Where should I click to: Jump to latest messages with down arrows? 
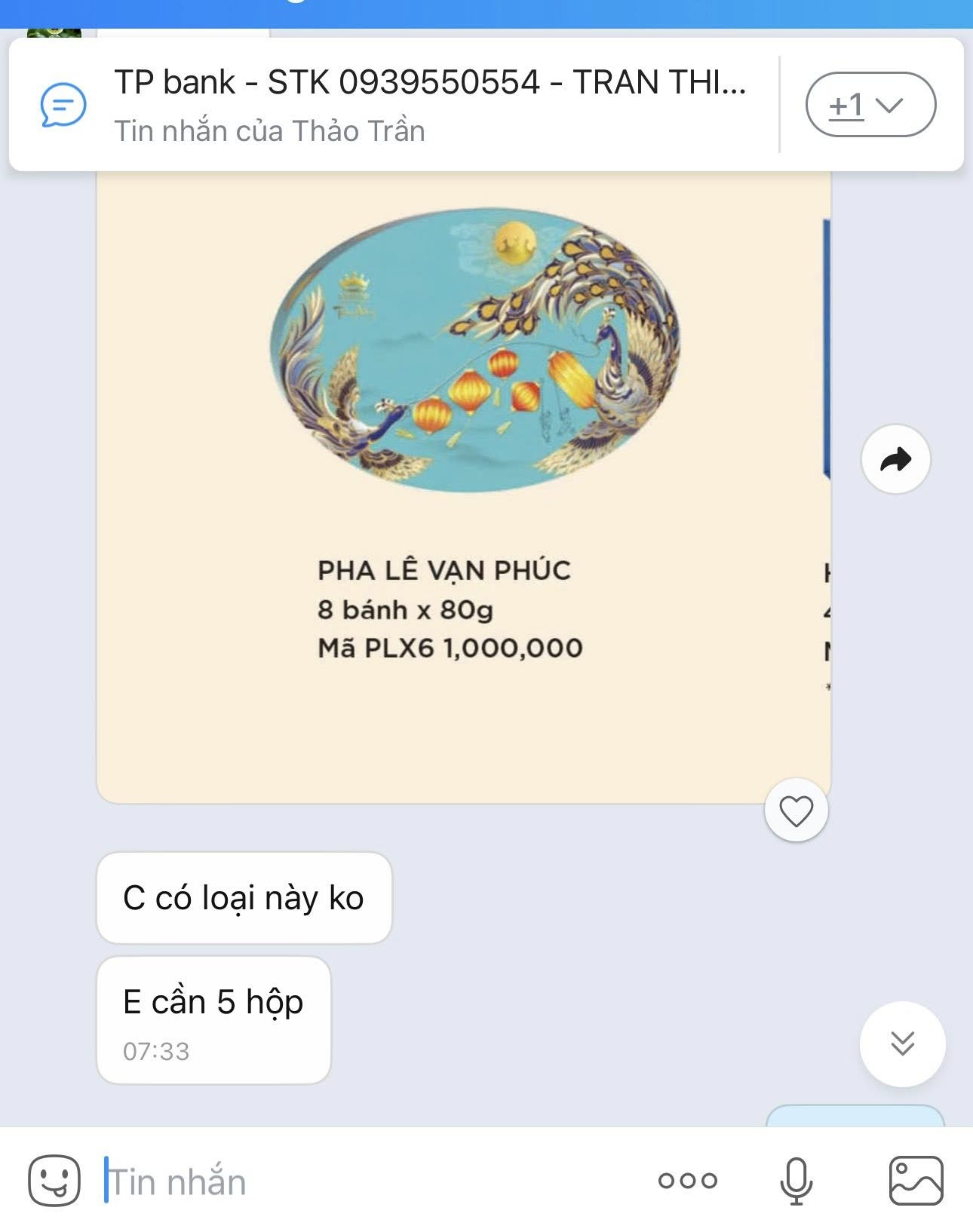click(x=902, y=1044)
